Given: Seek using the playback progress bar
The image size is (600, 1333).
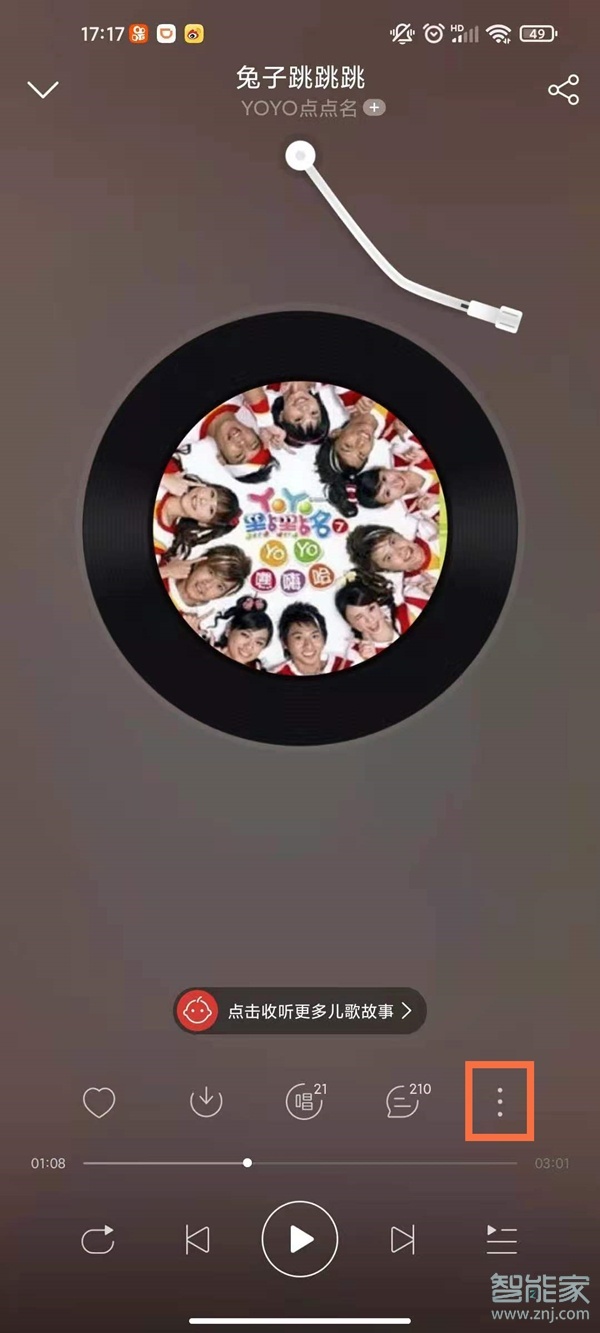Looking at the screenshot, I should 300,1163.
